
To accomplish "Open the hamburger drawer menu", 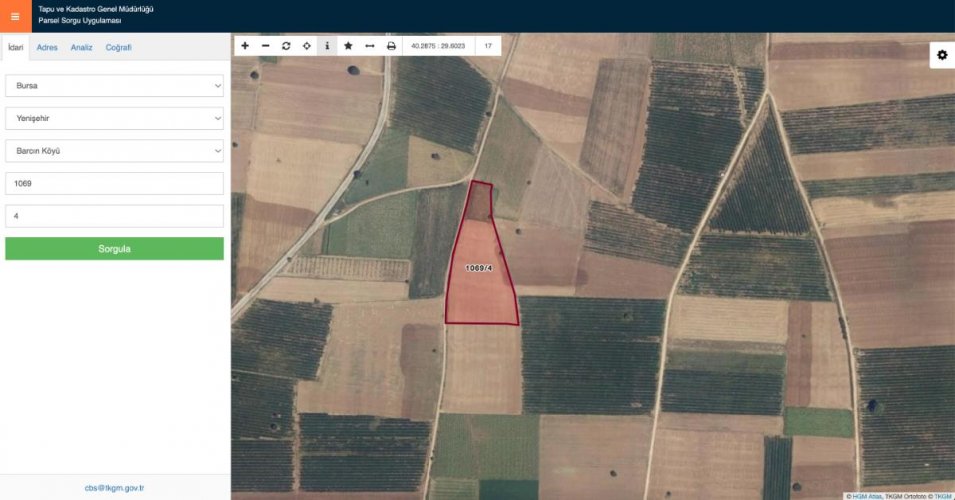I will click(14, 16).
